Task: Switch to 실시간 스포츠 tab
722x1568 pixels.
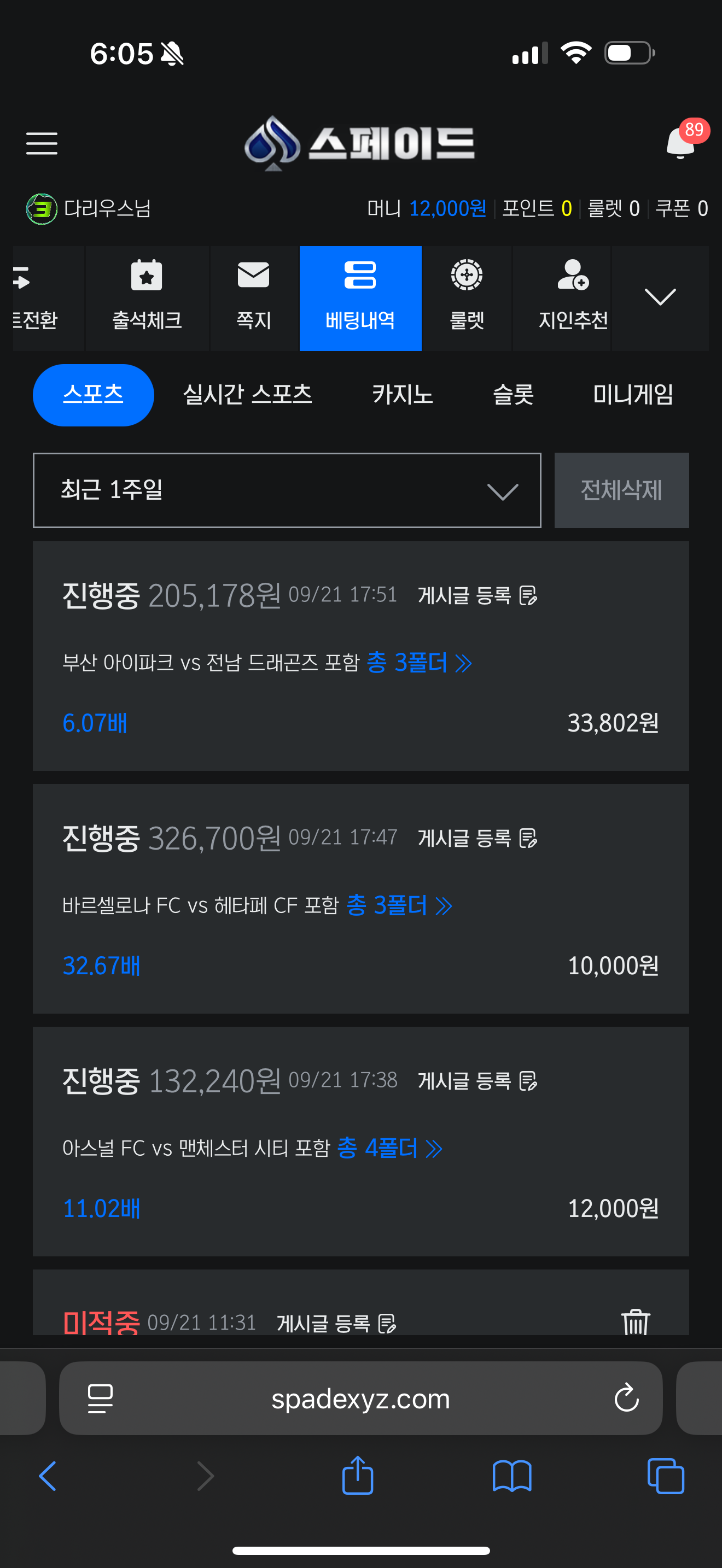Action: tap(247, 394)
